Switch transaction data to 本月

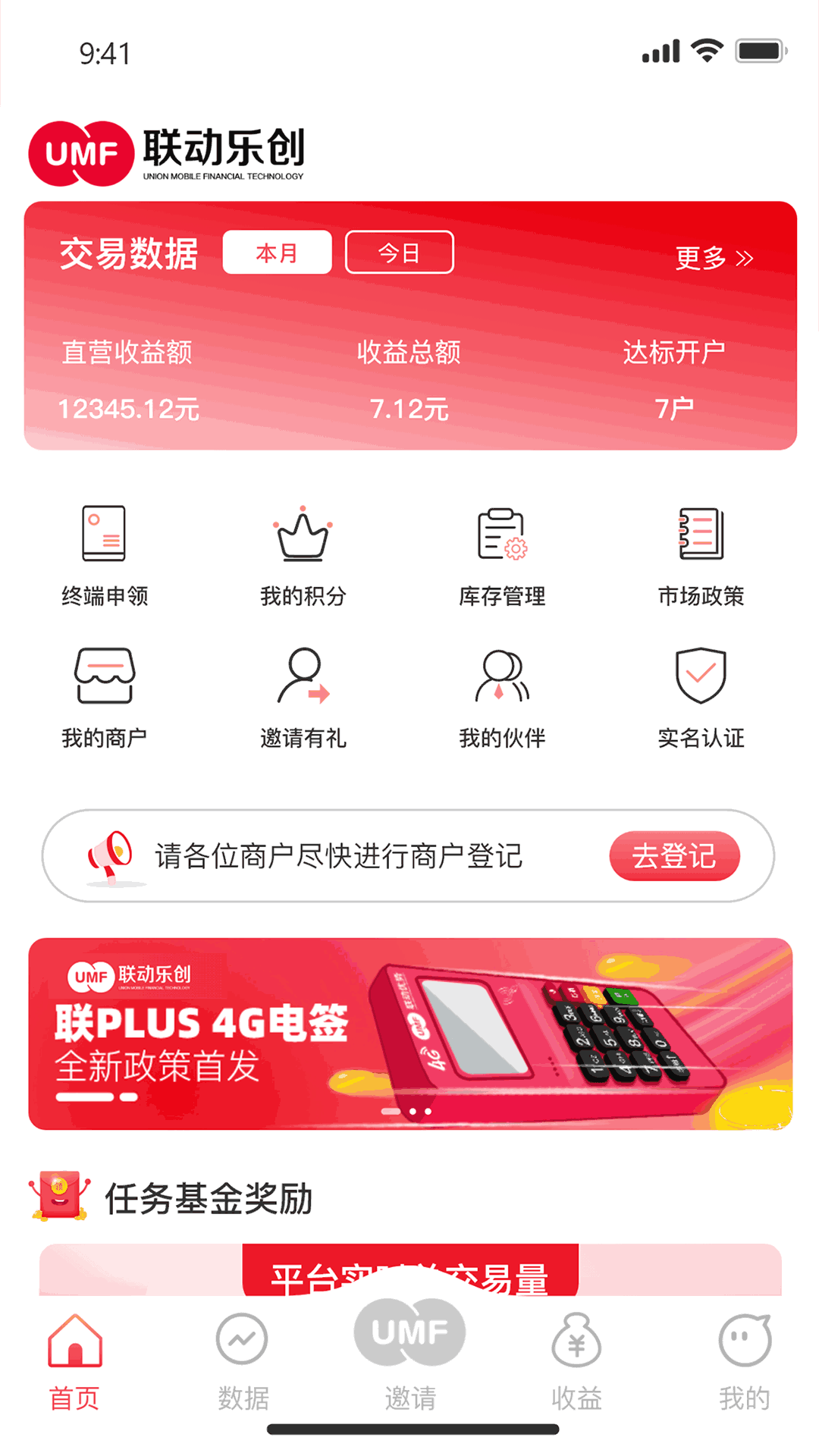pyautogui.click(x=277, y=253)
